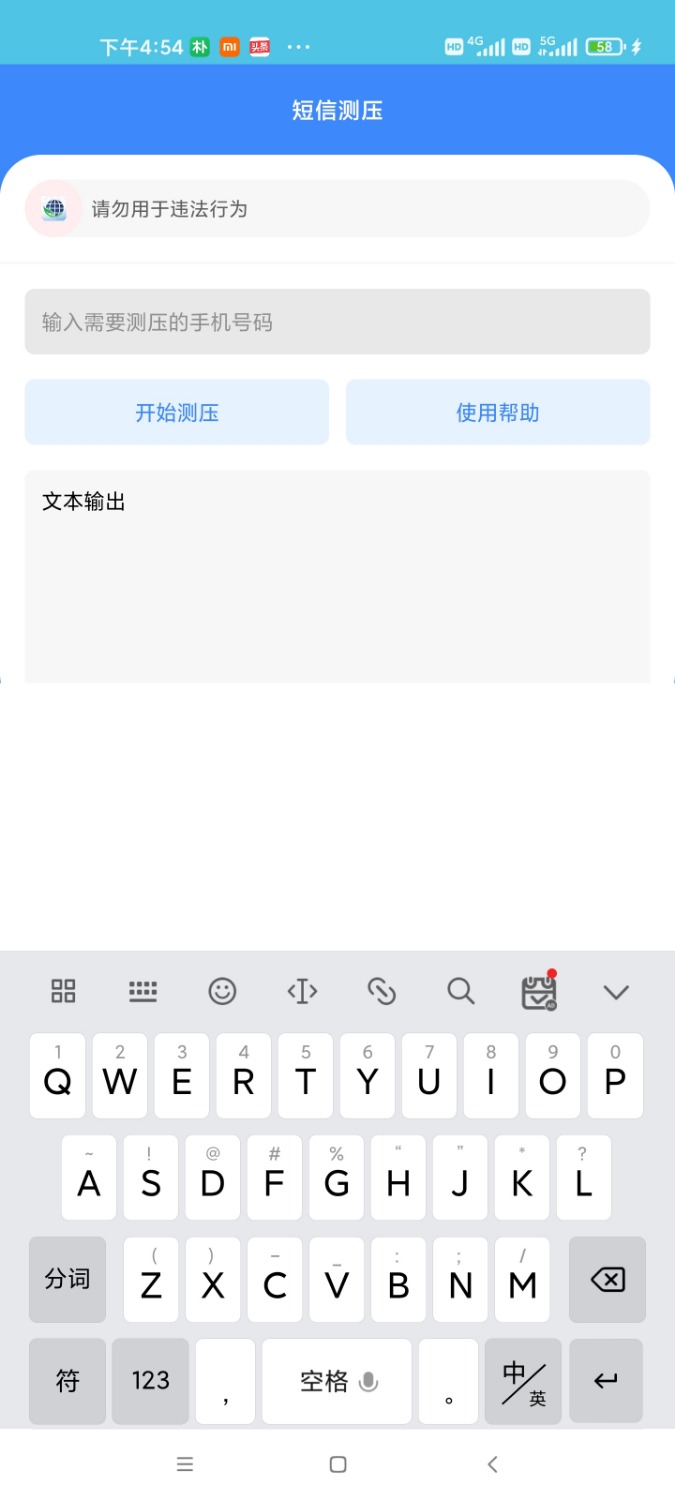This screenshot has width=675, height=1500.
Task: Switch to the 123 number keypad
Action: 150,1381
